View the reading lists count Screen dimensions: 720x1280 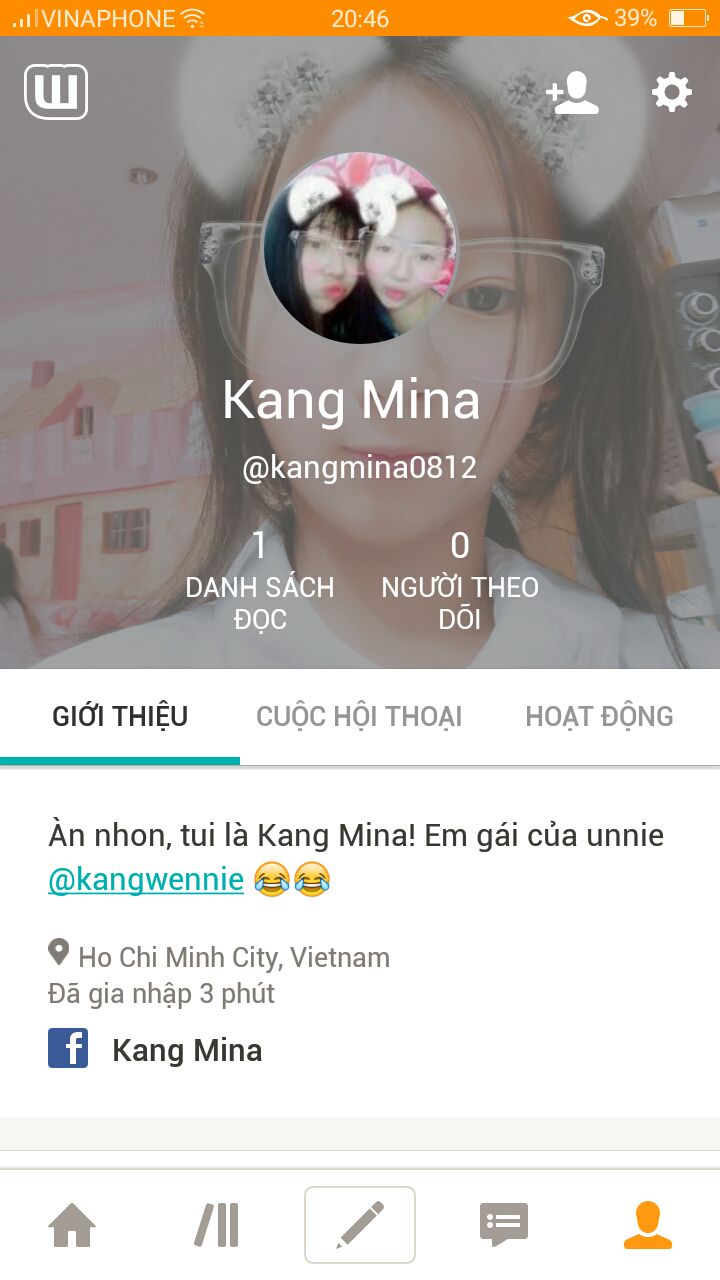pos(259,581)
